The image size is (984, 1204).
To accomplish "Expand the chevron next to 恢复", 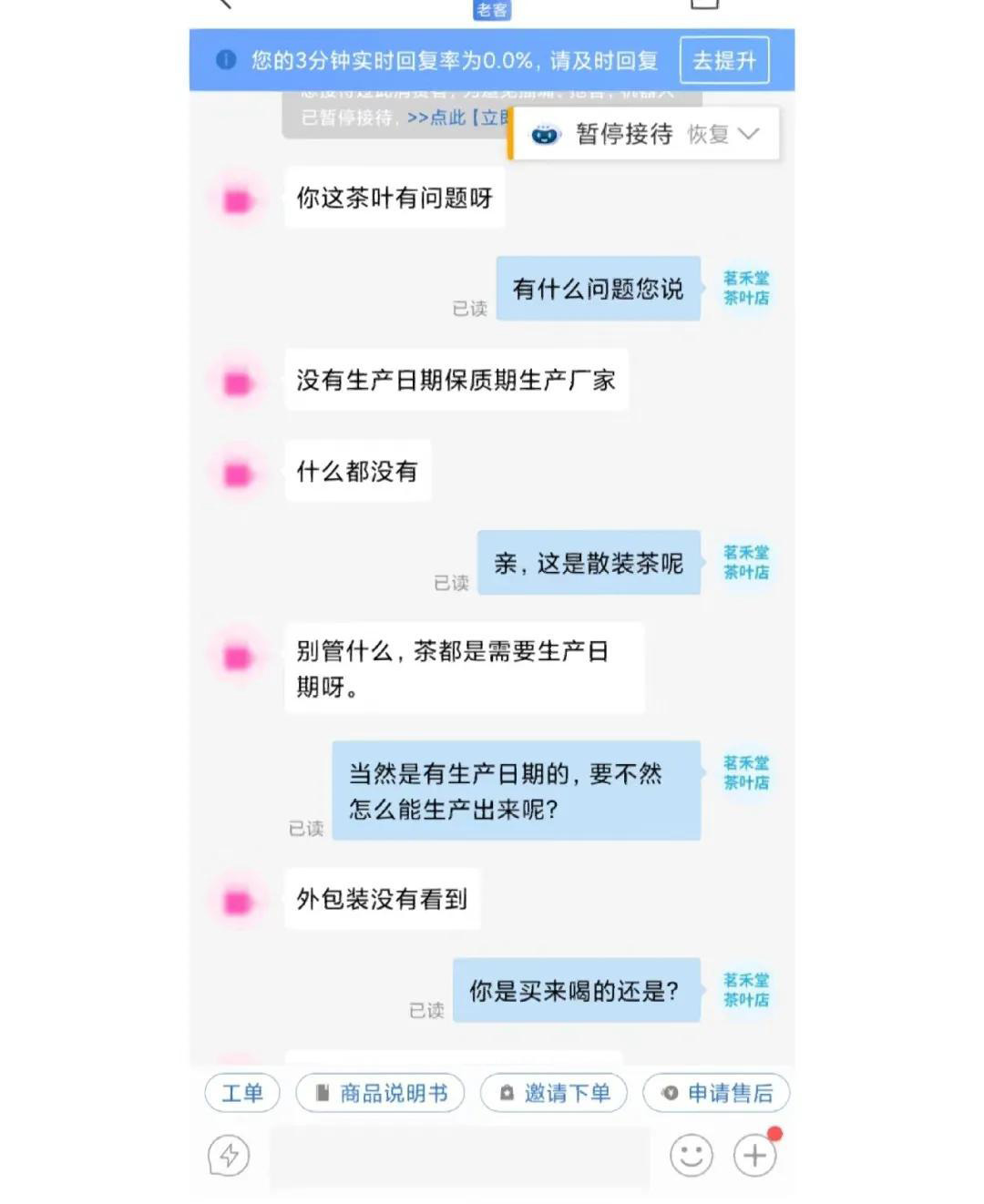I will (x=750, y=133).
